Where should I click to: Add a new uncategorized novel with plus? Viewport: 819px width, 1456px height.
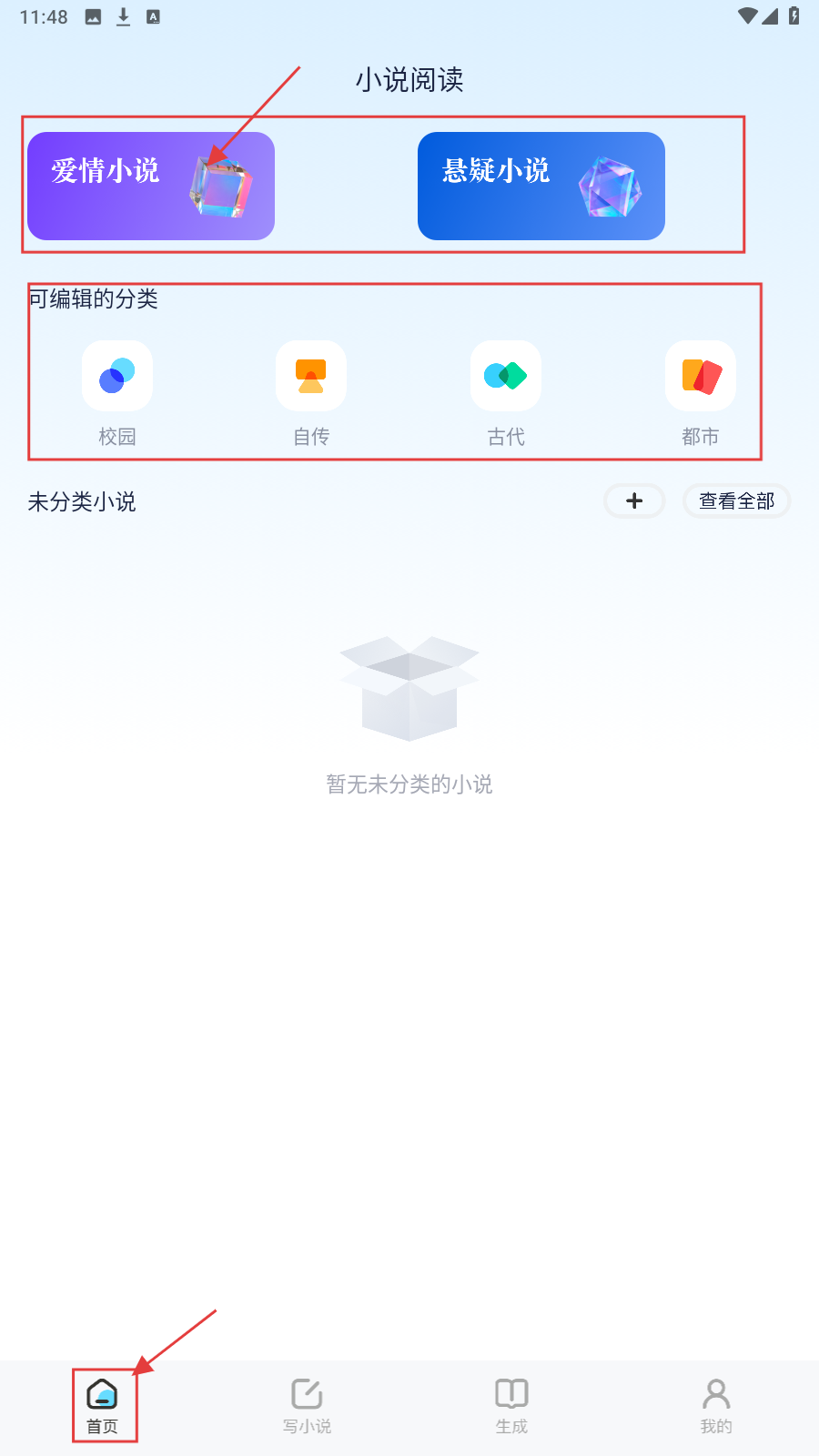coord(634,500)
